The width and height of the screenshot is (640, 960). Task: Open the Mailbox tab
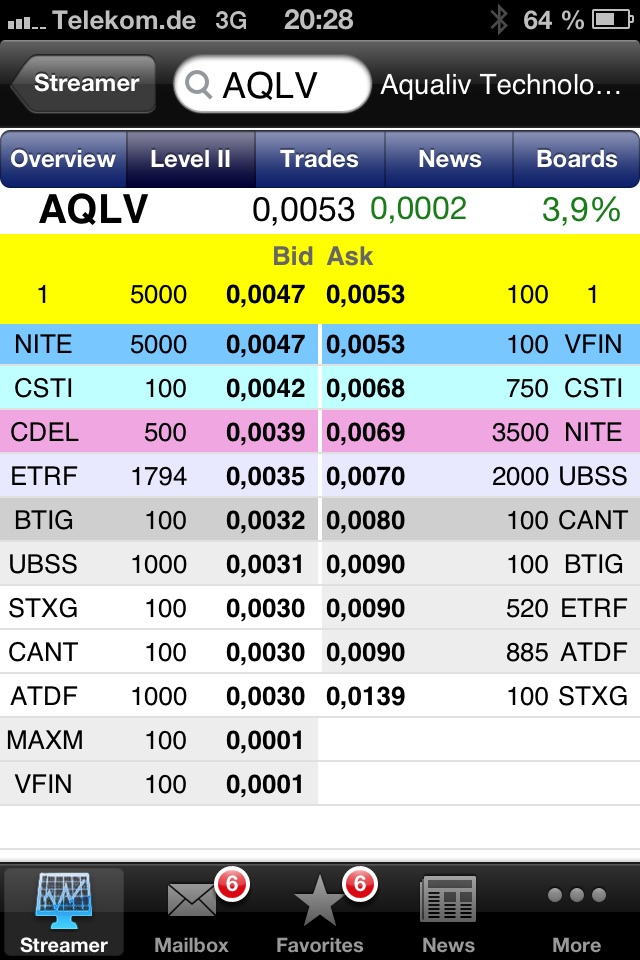(192, 912)
